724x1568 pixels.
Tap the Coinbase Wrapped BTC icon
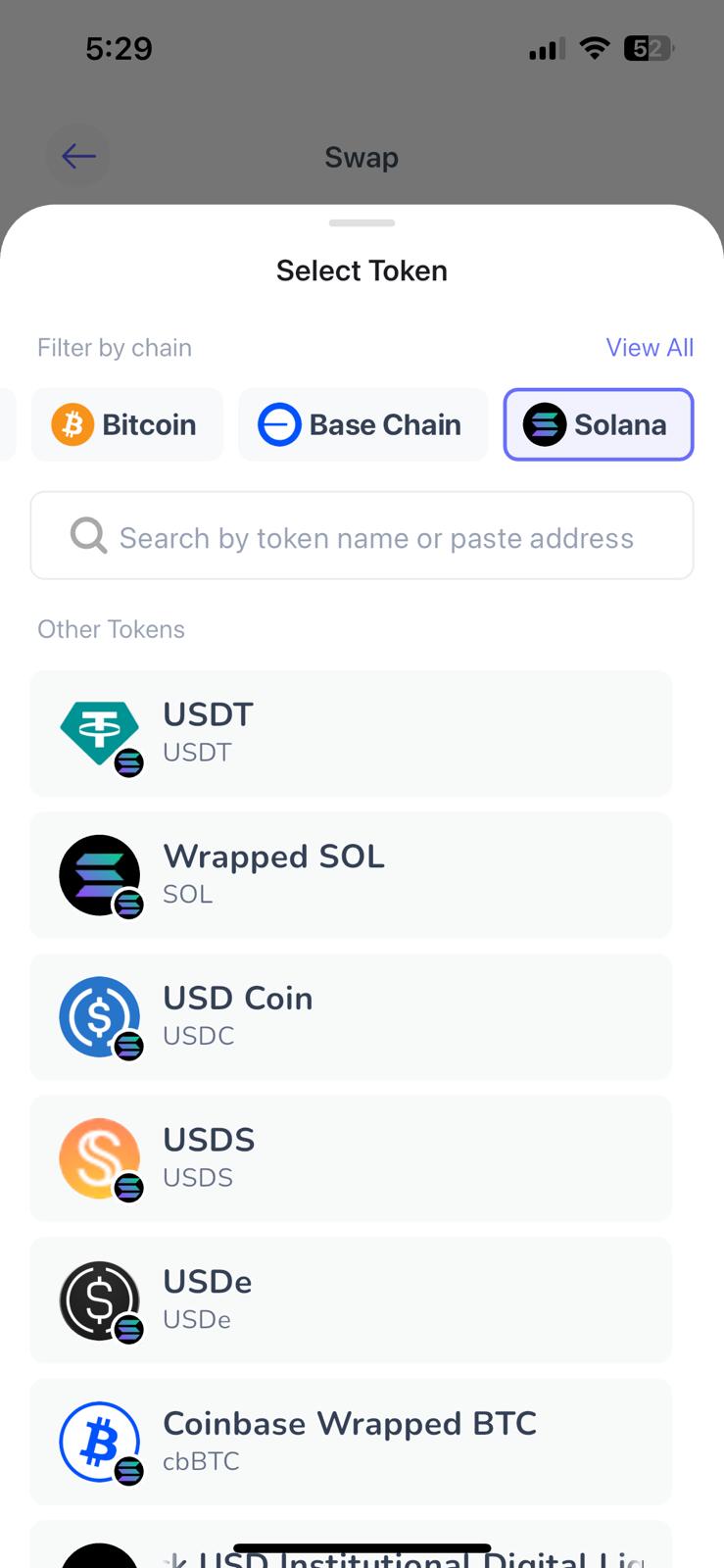(x=99, y=1441)
